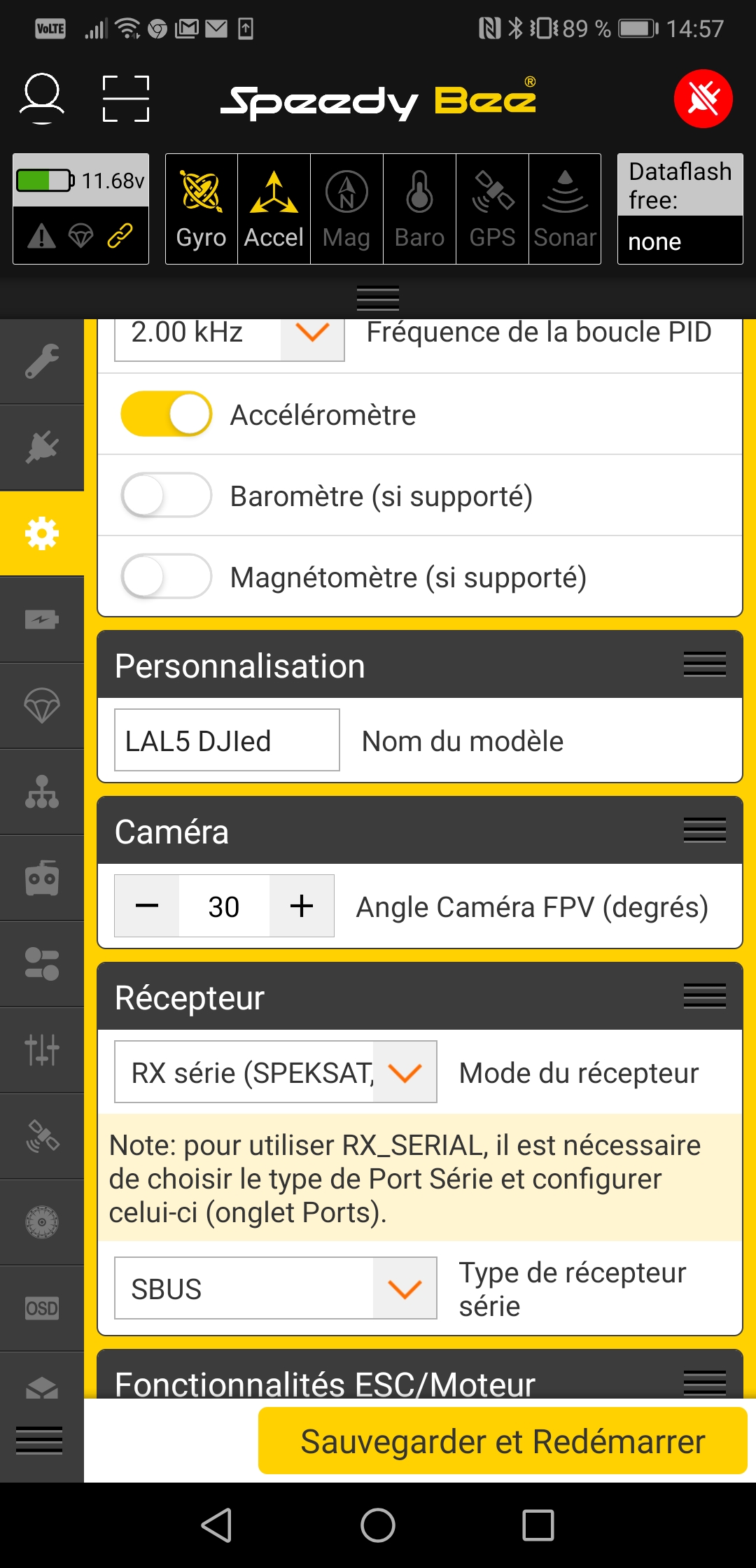The width and height of the screenshot is (756, 1568).
Task: Collapse the Récepteur section
Action: click(704, 996)
